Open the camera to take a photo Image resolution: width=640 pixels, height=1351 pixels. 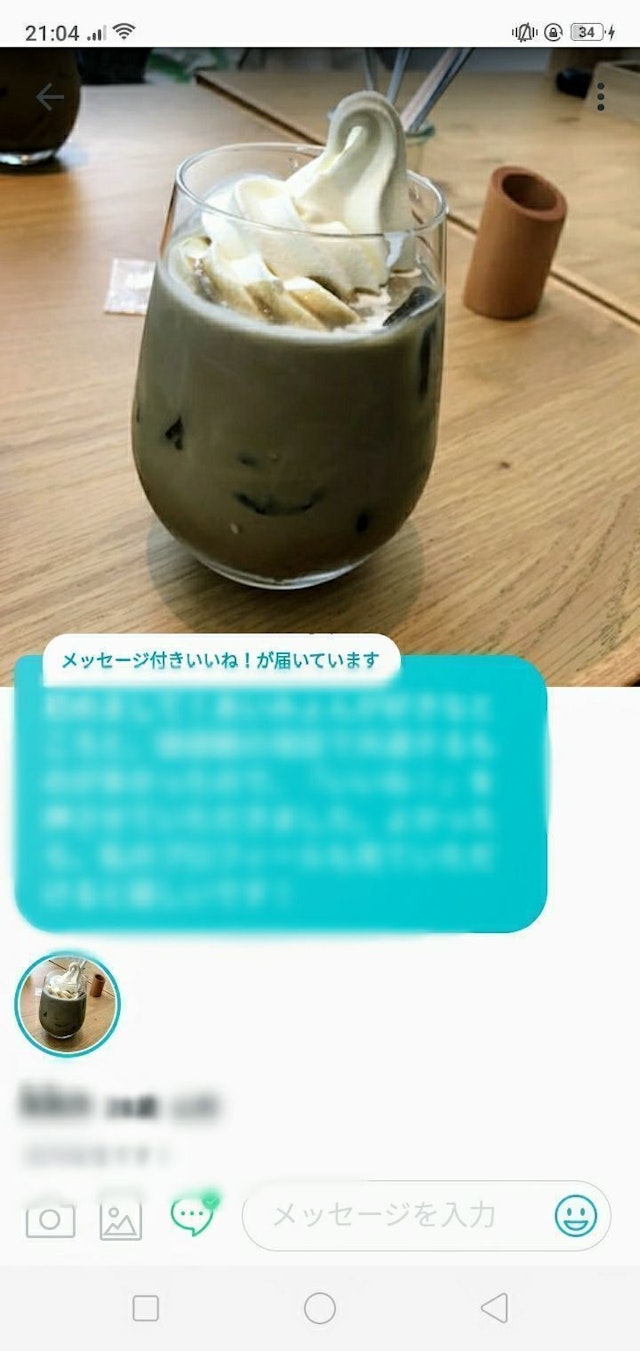click(50, 1219)
